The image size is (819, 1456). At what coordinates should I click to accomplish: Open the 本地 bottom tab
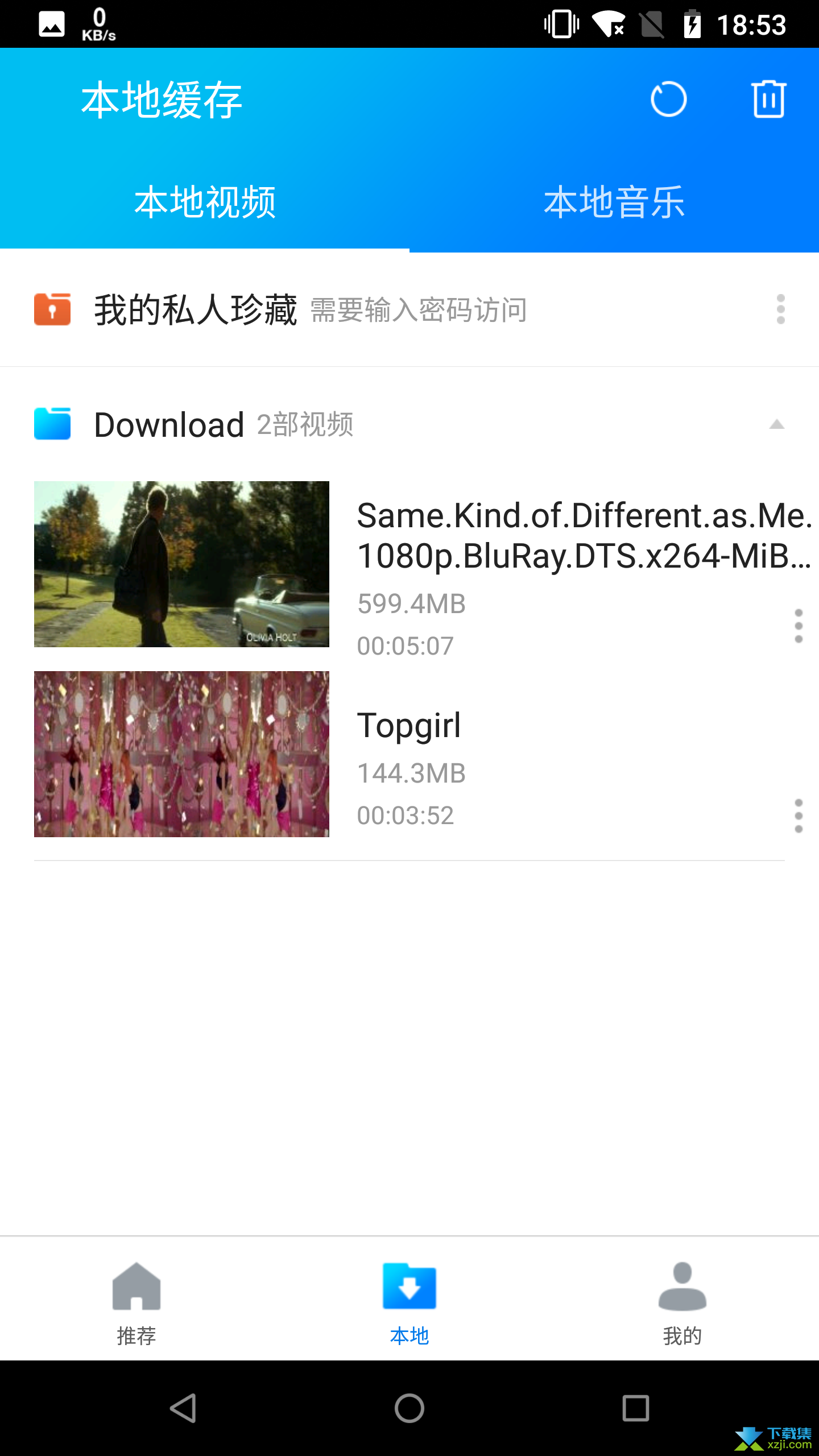409,1304
